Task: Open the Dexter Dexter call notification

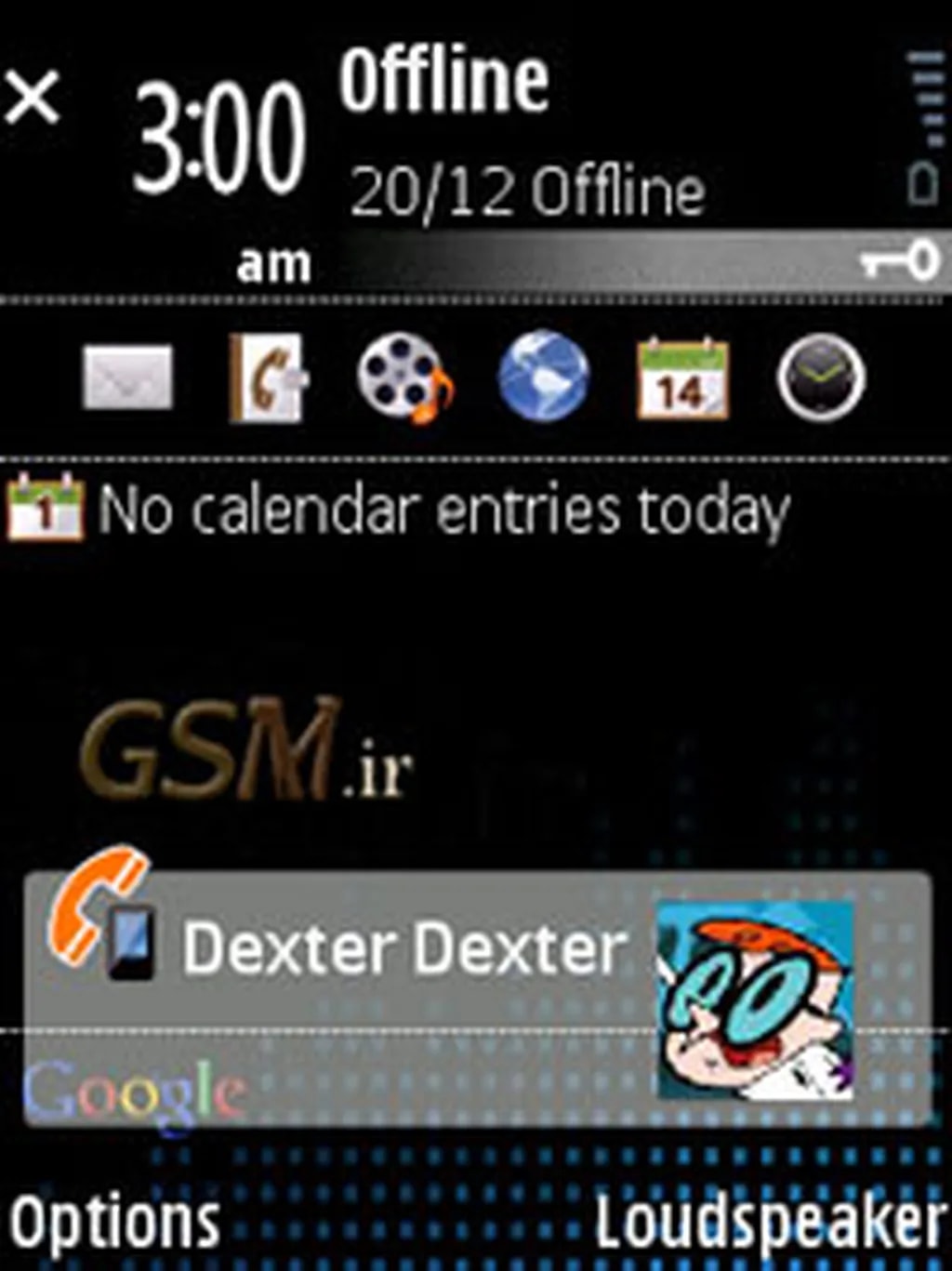Action: 404,950
